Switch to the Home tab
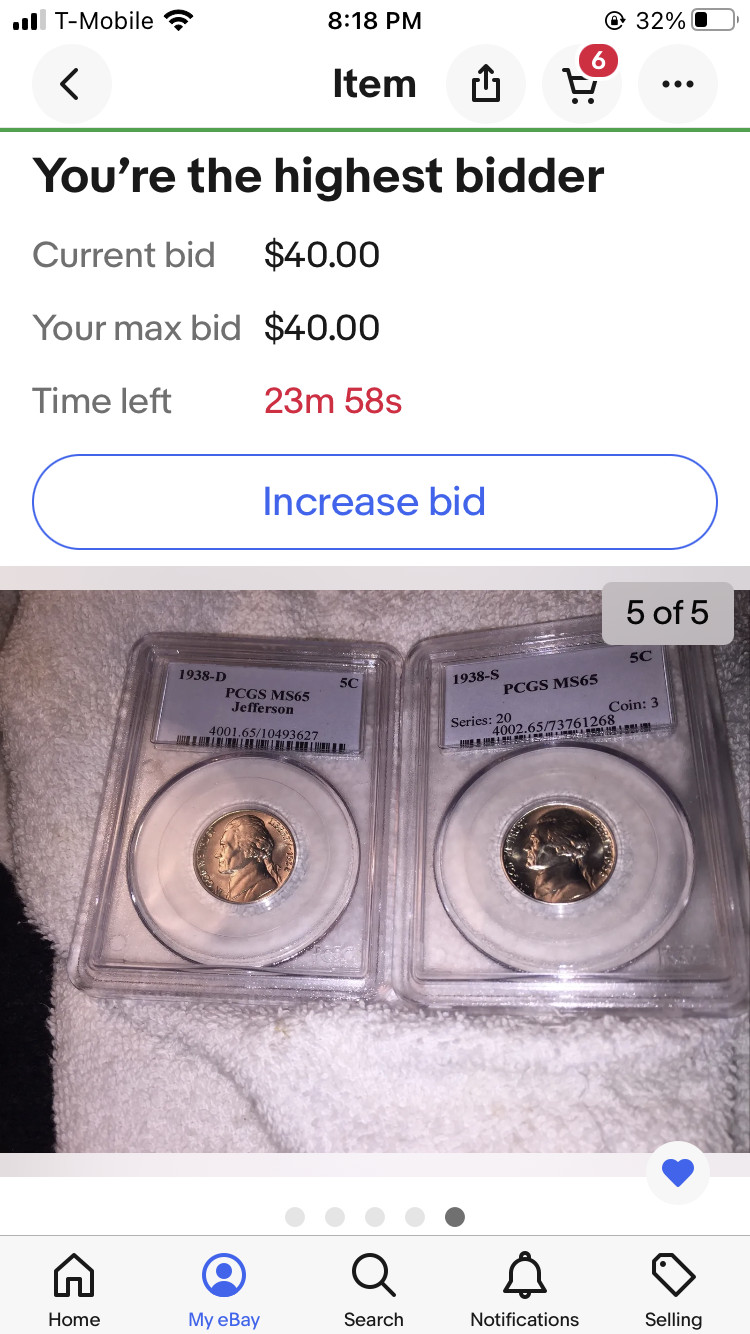Viewport: 750px width, 1334px height. pos(74,1290)
